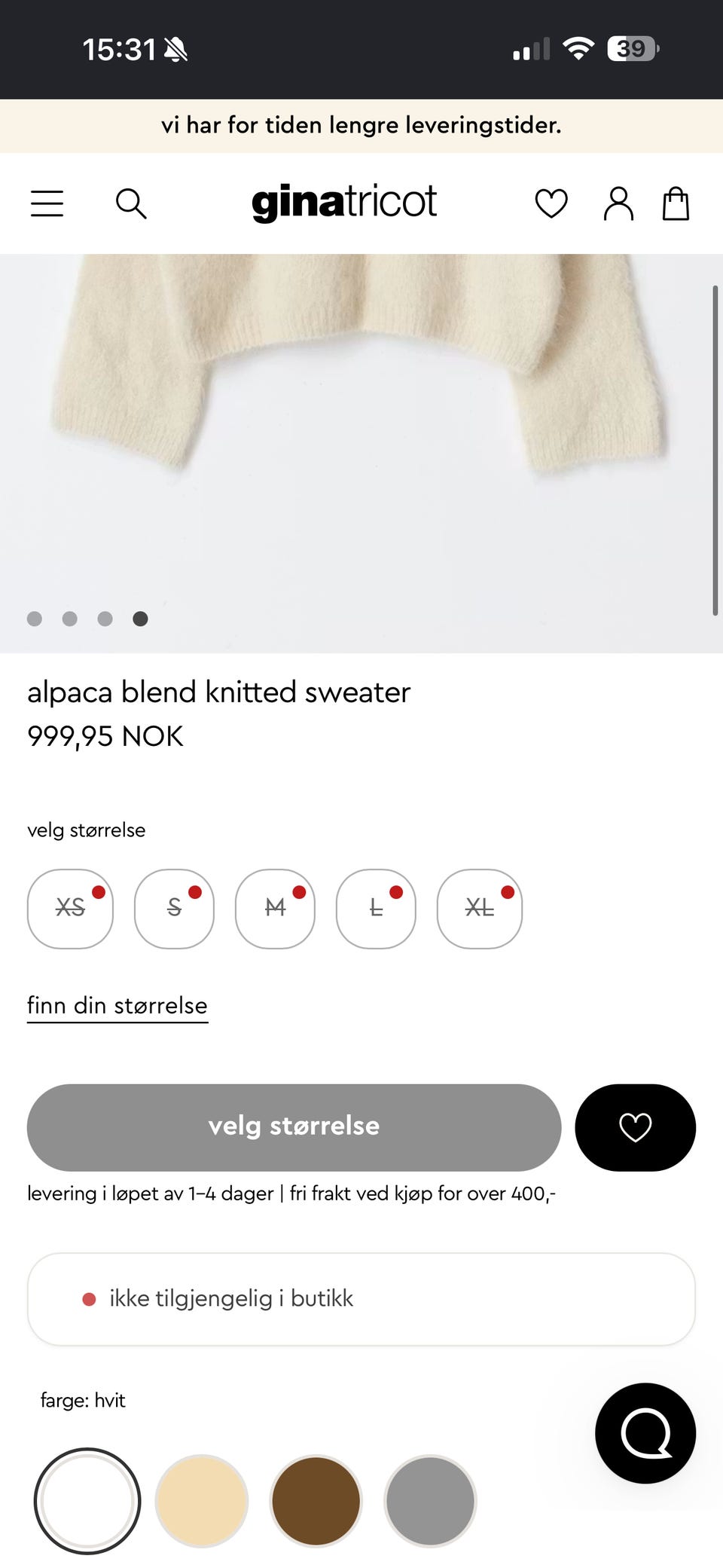Open the account profile icon
Viewport: 723px width, 1568px height.
point(618,203)
